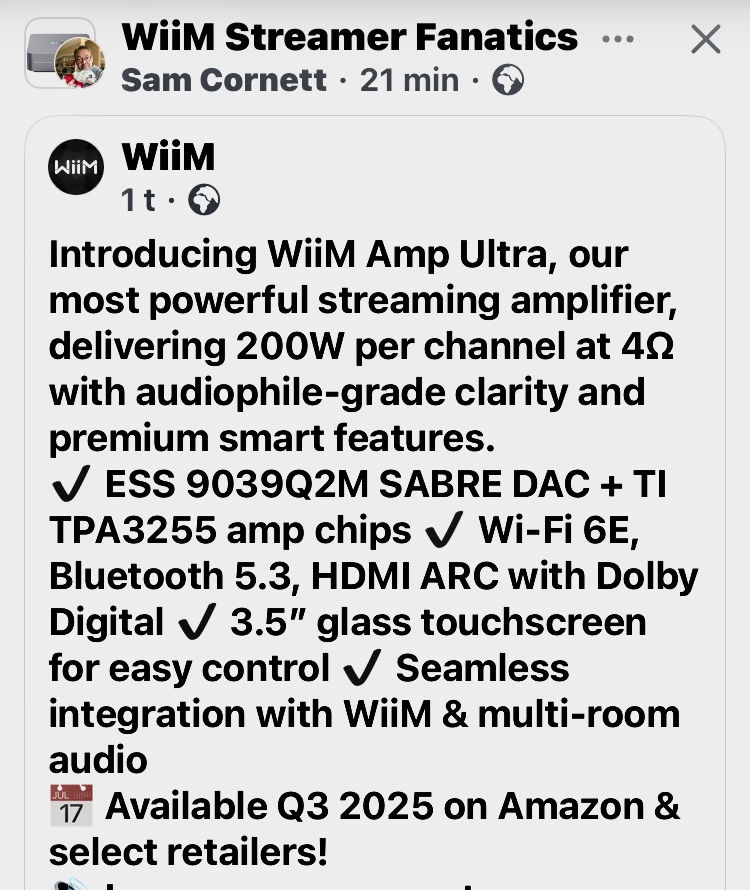Screen dimensions: 750x890
Task: Dismiss this post with the X
Action: click(x=706, y=40)
